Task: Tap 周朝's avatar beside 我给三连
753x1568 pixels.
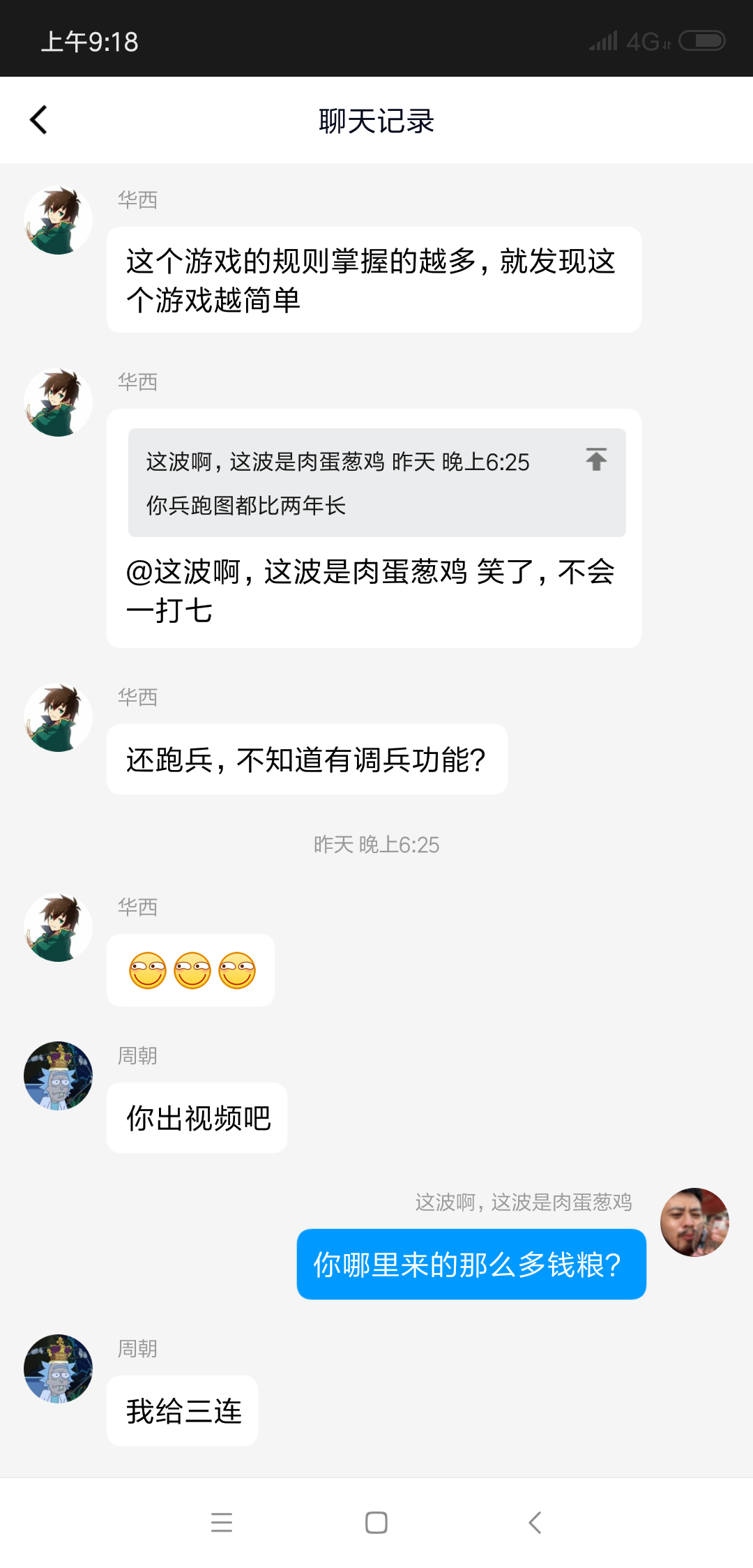Action: (59, 1369)
